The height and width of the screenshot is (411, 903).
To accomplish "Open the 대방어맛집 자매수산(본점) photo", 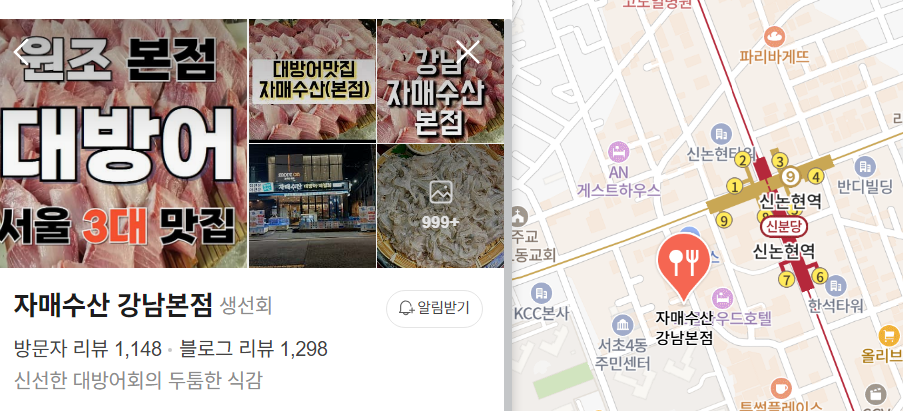I will tap(311, 80).
